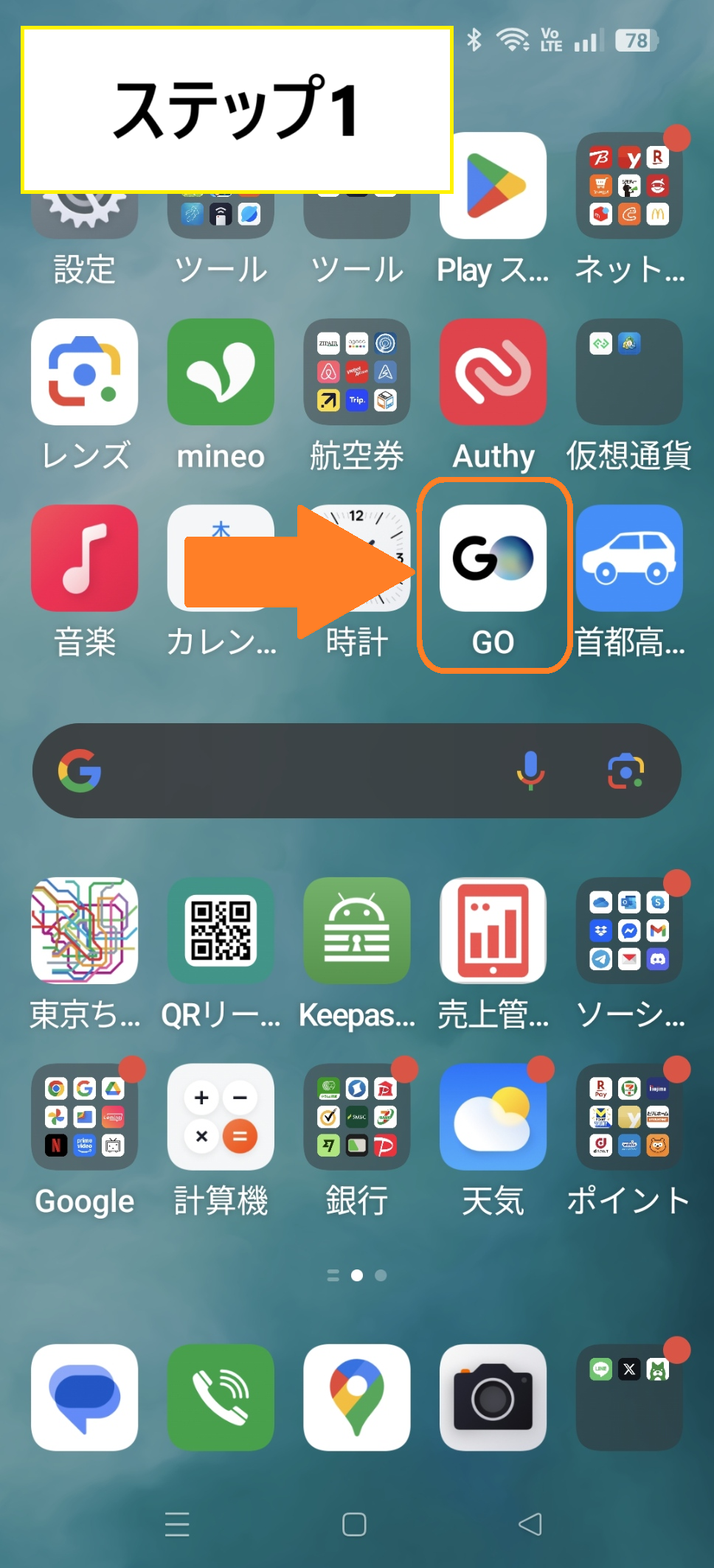Open the 天気 weather app
Image resolution: width=714 pixels, height=1568 pixels.
(493, 1118)
